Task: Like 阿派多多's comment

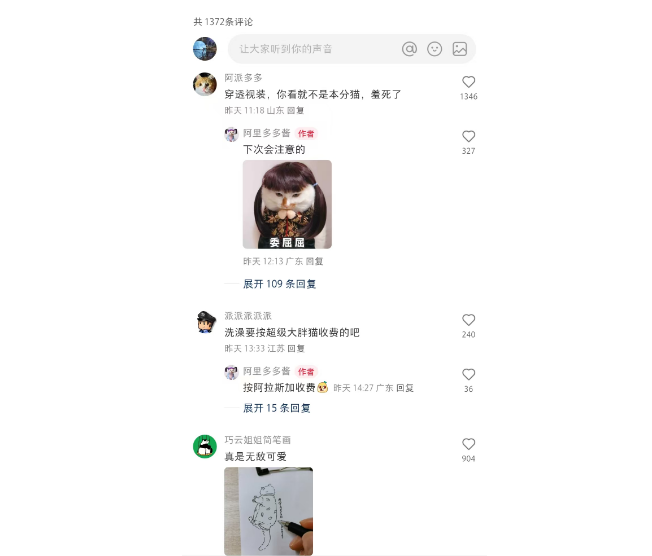Action: [468, 83]
